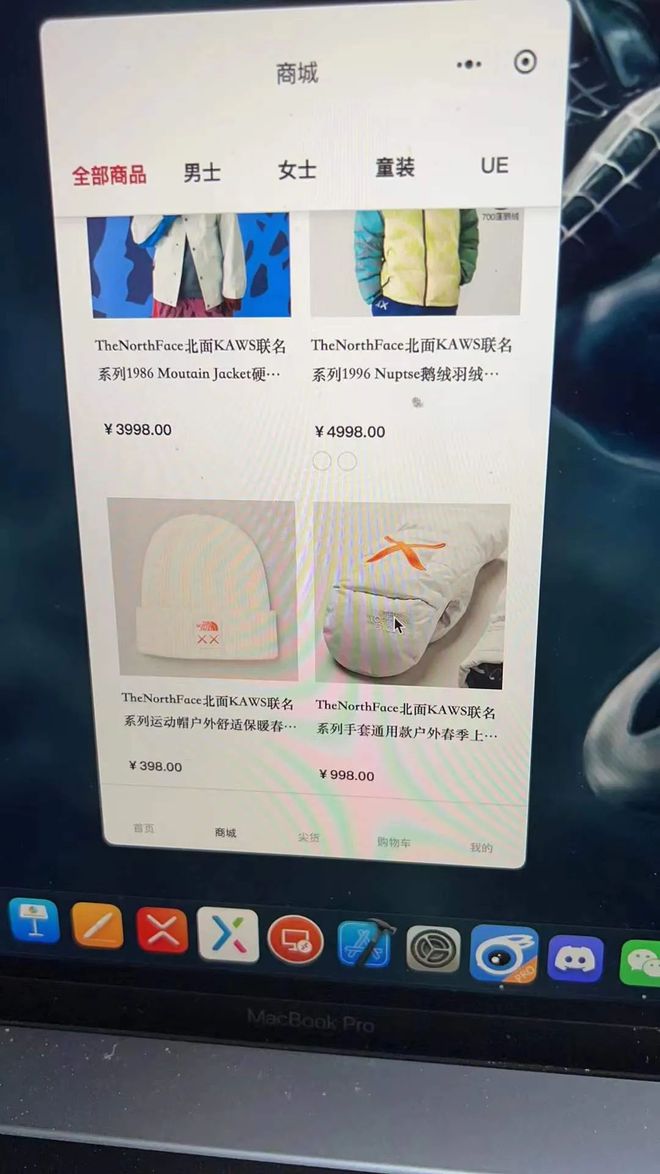Switch to the 男士 tab

click(202, 172)
